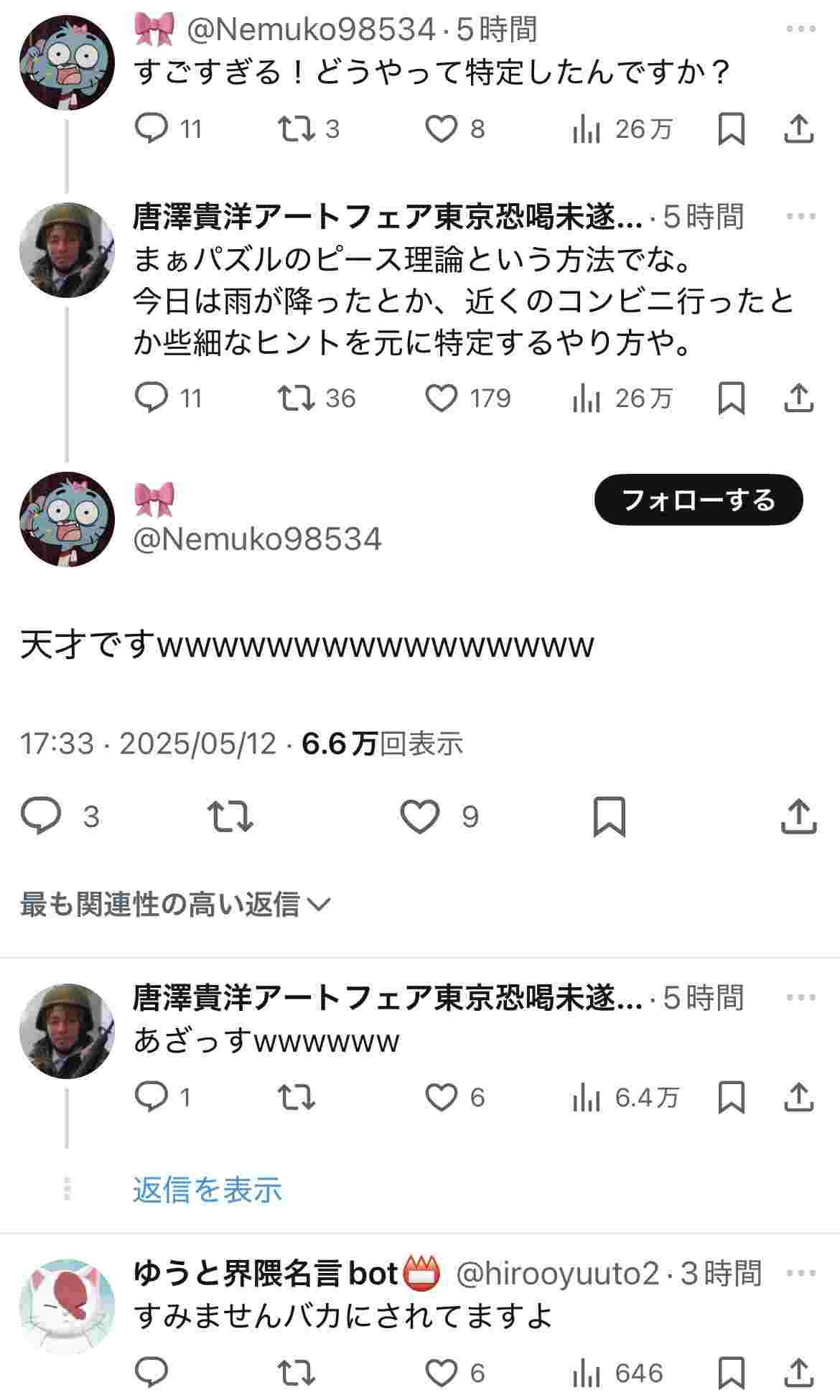Bookmark the あざっす reply
This screenshot has height=1400, width=840.
coord(732,1096)
